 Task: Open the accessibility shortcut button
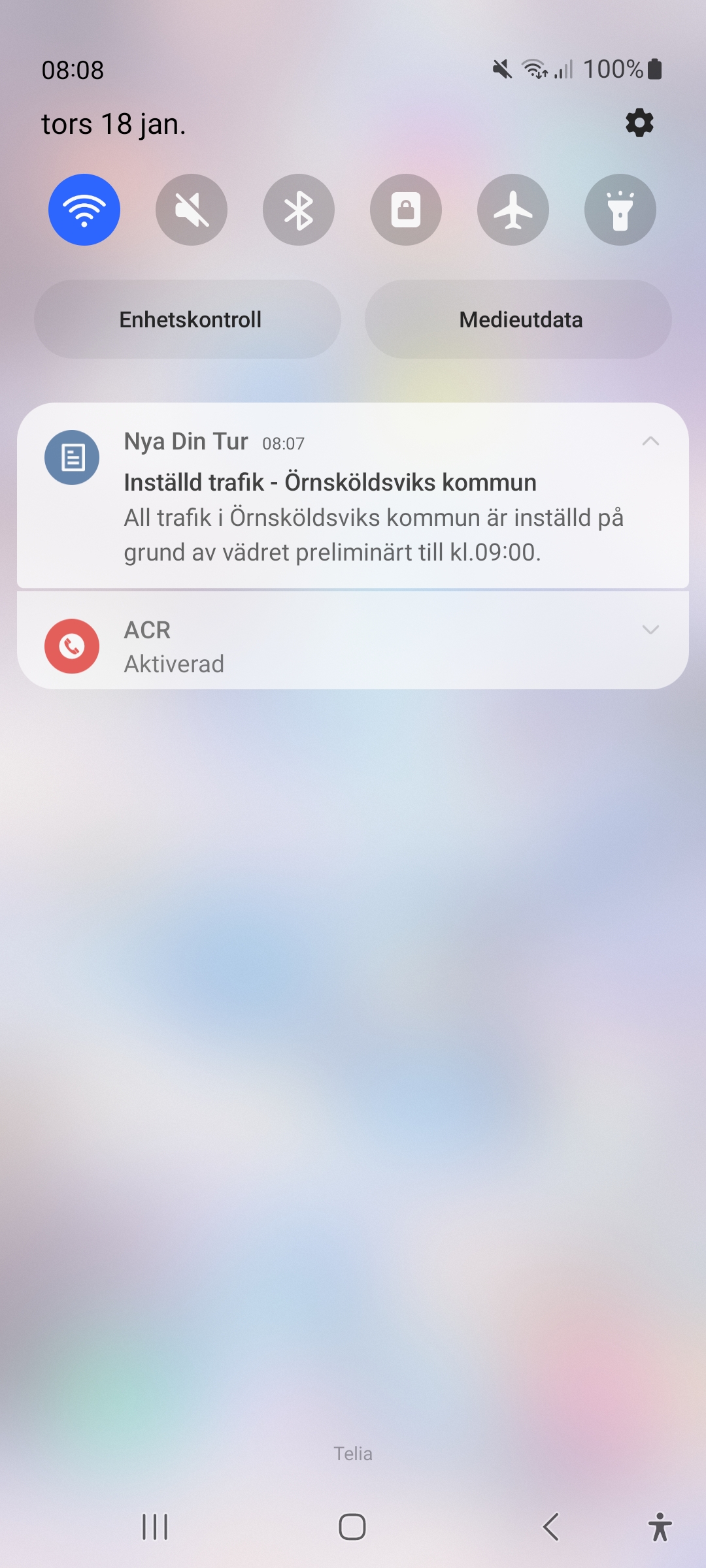[660, 1527]
